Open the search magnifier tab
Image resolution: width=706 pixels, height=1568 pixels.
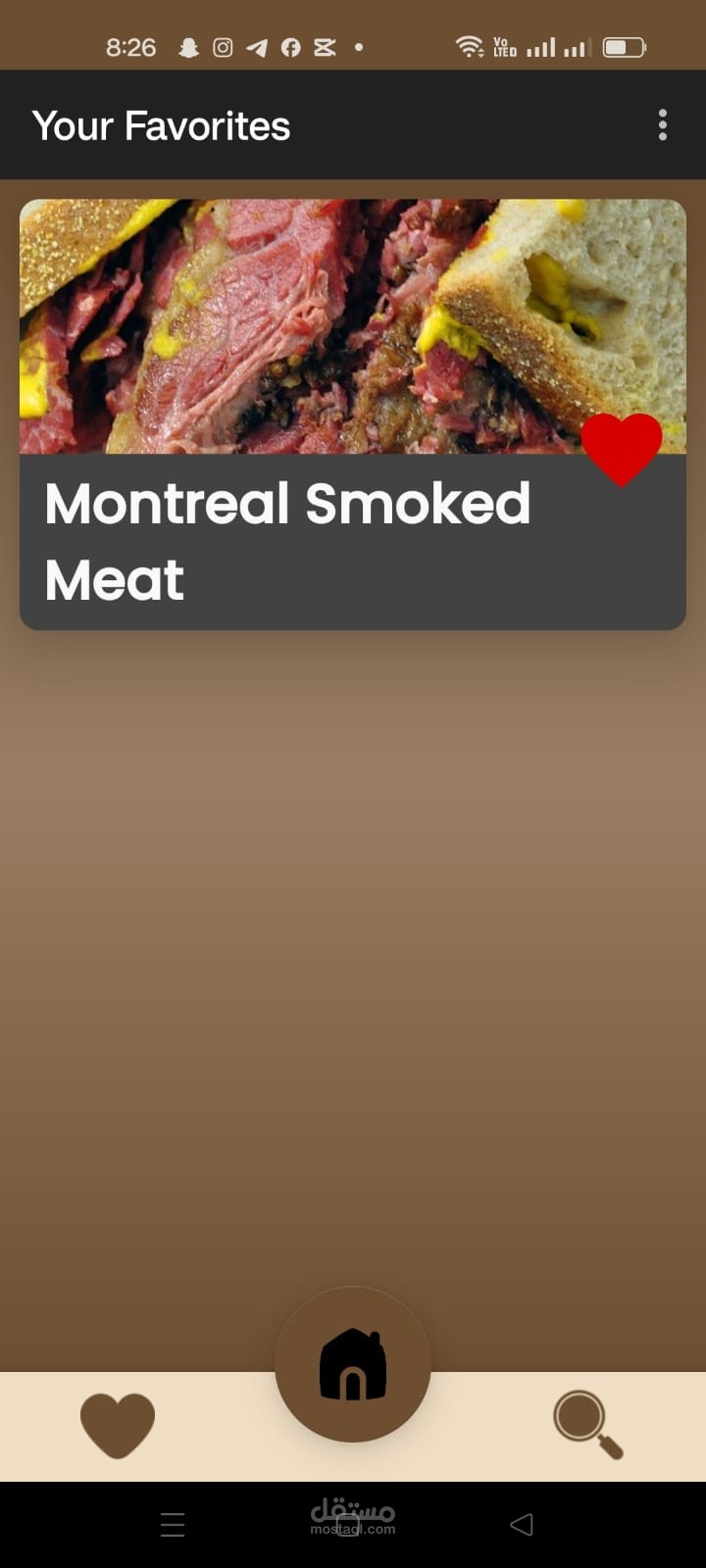coord(587,1425)
